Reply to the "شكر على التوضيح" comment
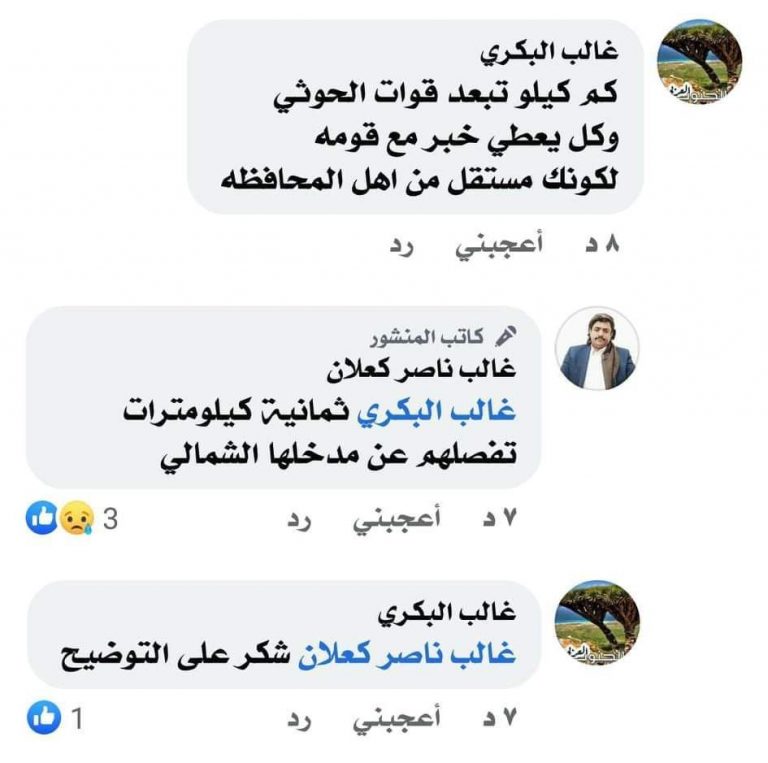Viewport: 768px width, 763px height. click(300, 720)
